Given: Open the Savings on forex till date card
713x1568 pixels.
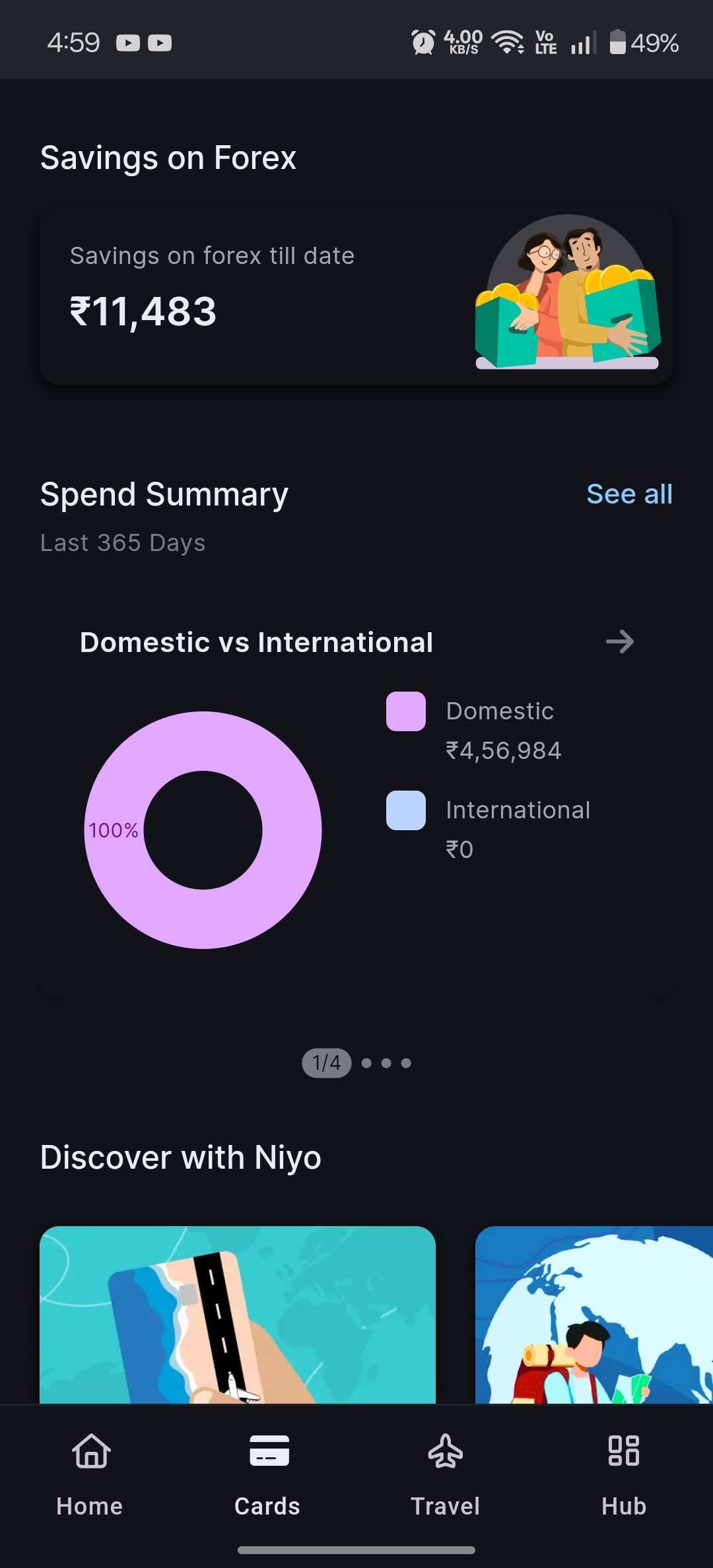Looking at the screenshot, I should (356, 296).
